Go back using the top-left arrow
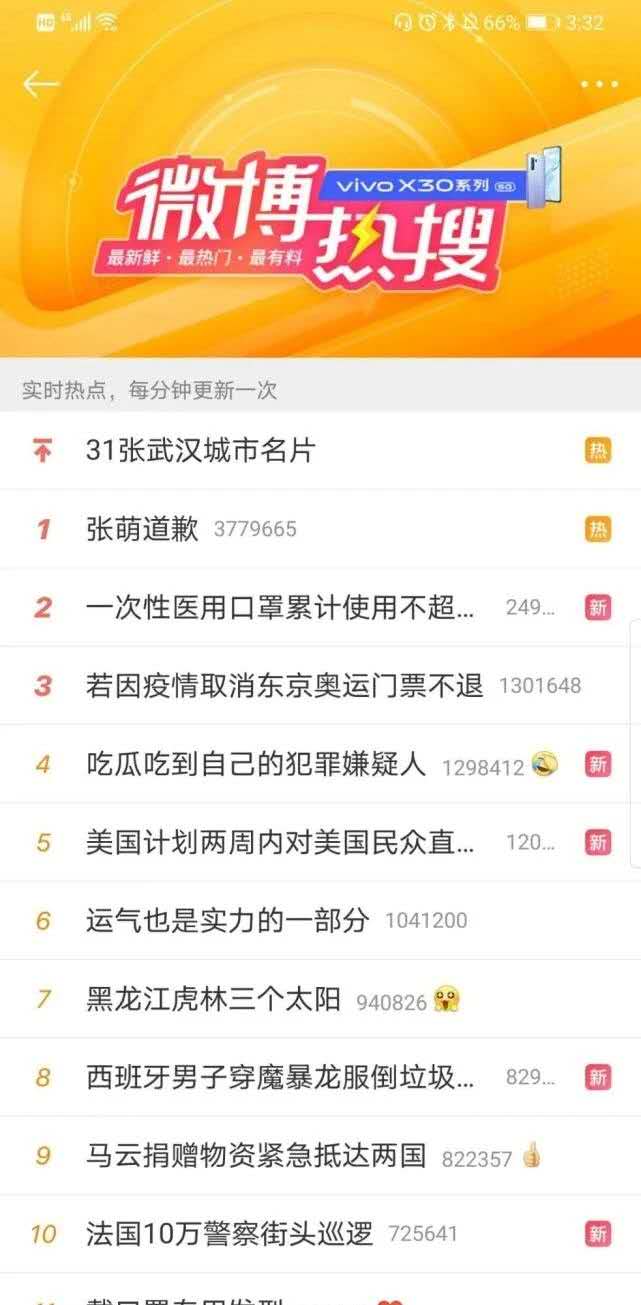Image resolution: width=641 pixels, height=1305 pixels. click(x=41, y=84)
